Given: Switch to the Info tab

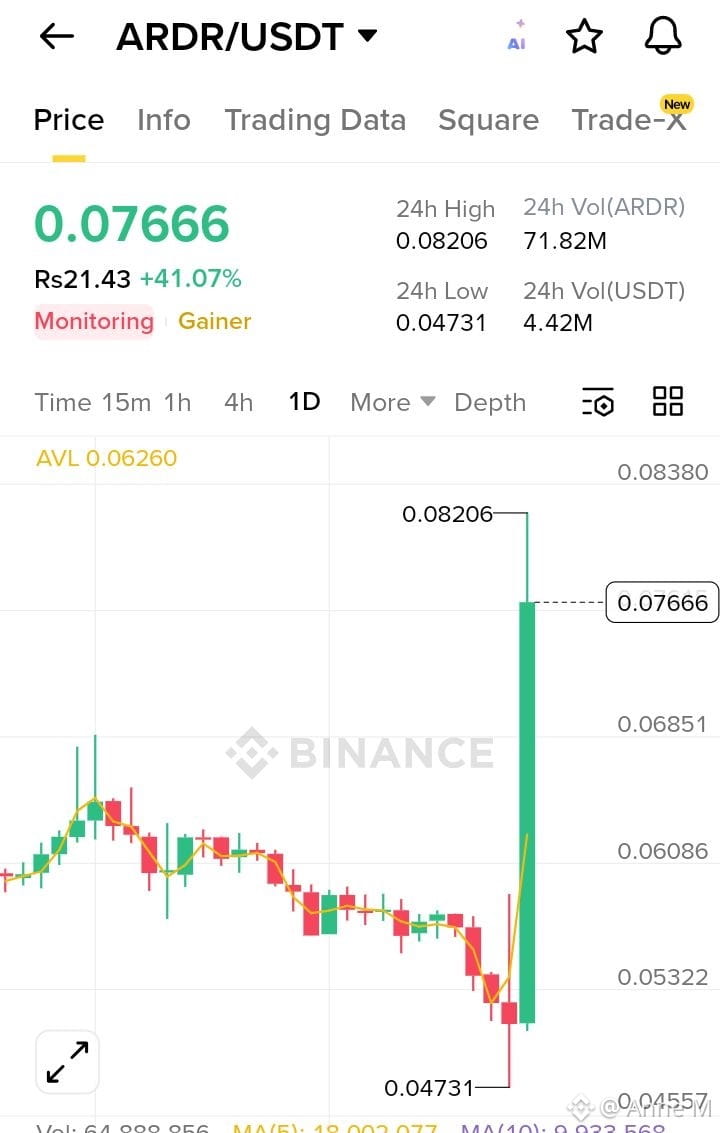Looking at the screenshot, I should coord(164,120).
